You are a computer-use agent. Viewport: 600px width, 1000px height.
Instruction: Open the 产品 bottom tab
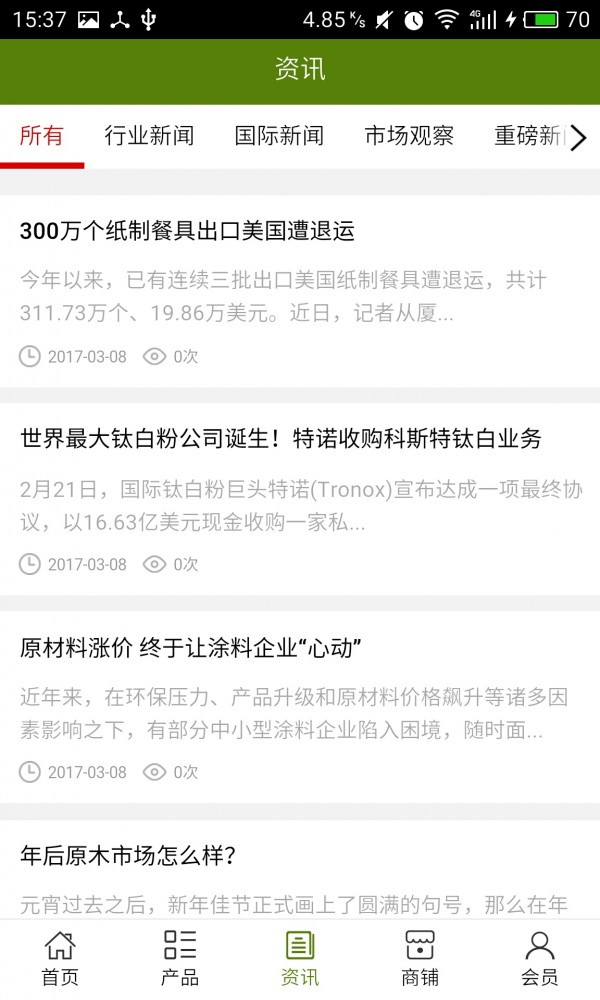(x=180, y=958)
